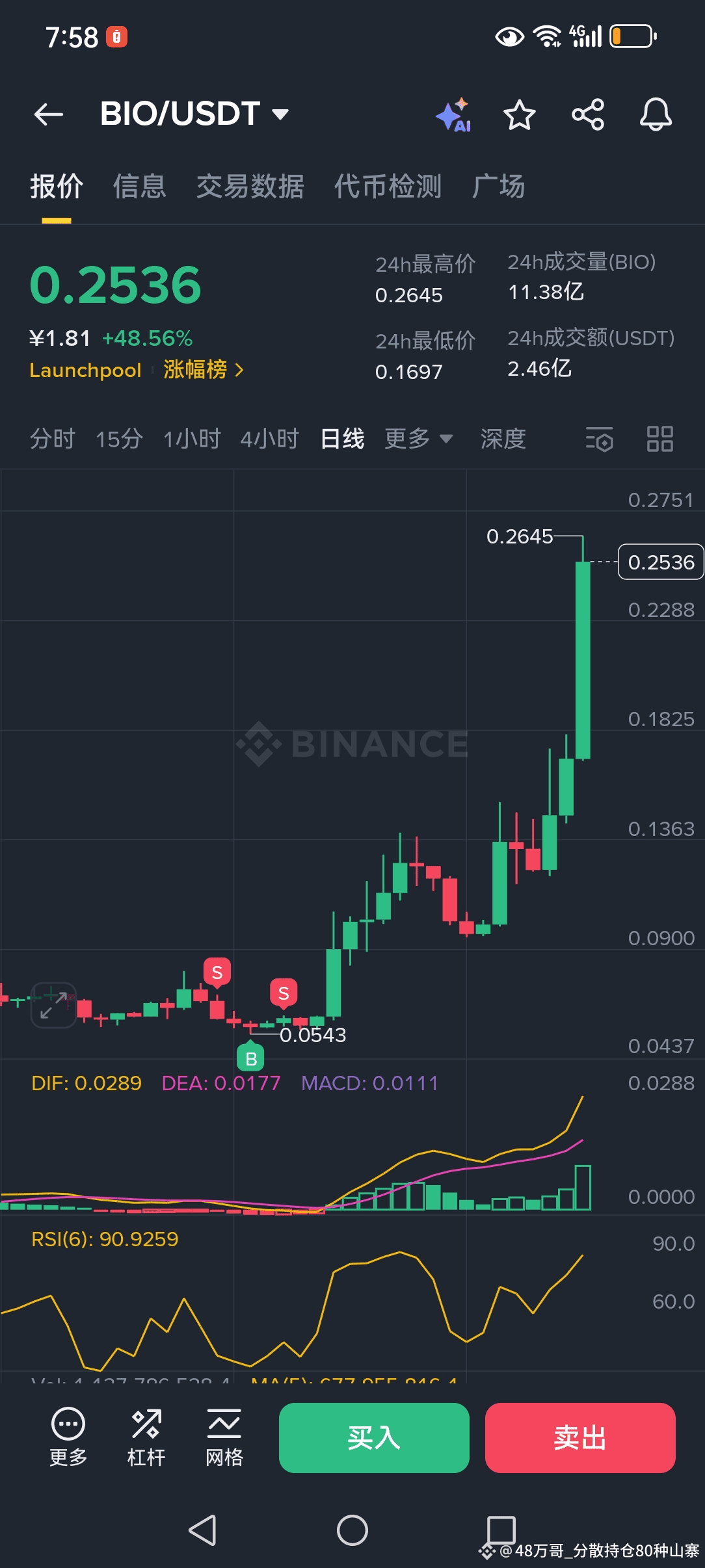The image size is (705, 1568).
Task: Share this trading pair
Action: pyautogui.click(x=588, y=115)
